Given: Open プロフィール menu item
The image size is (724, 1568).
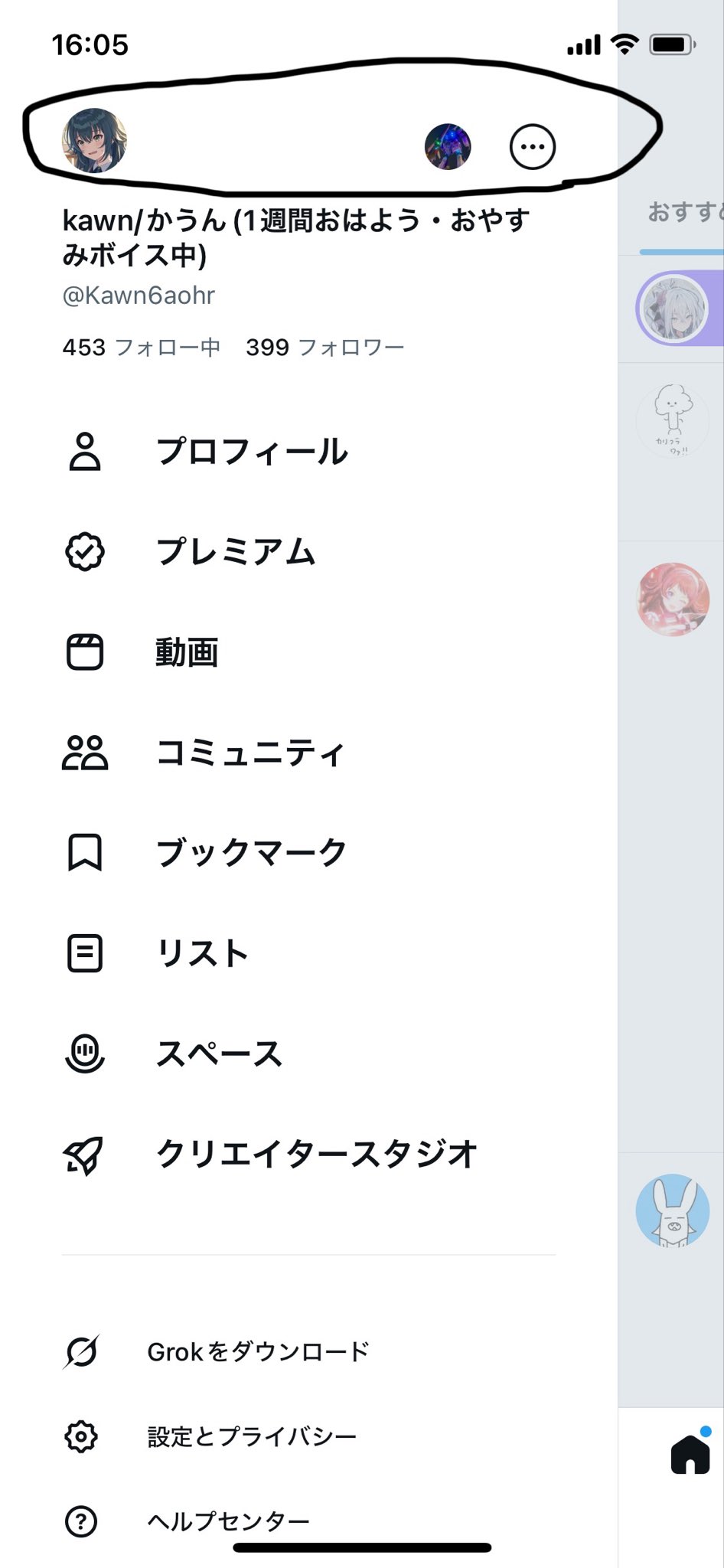Looking at the screenshot, I should tap(251, 452).
